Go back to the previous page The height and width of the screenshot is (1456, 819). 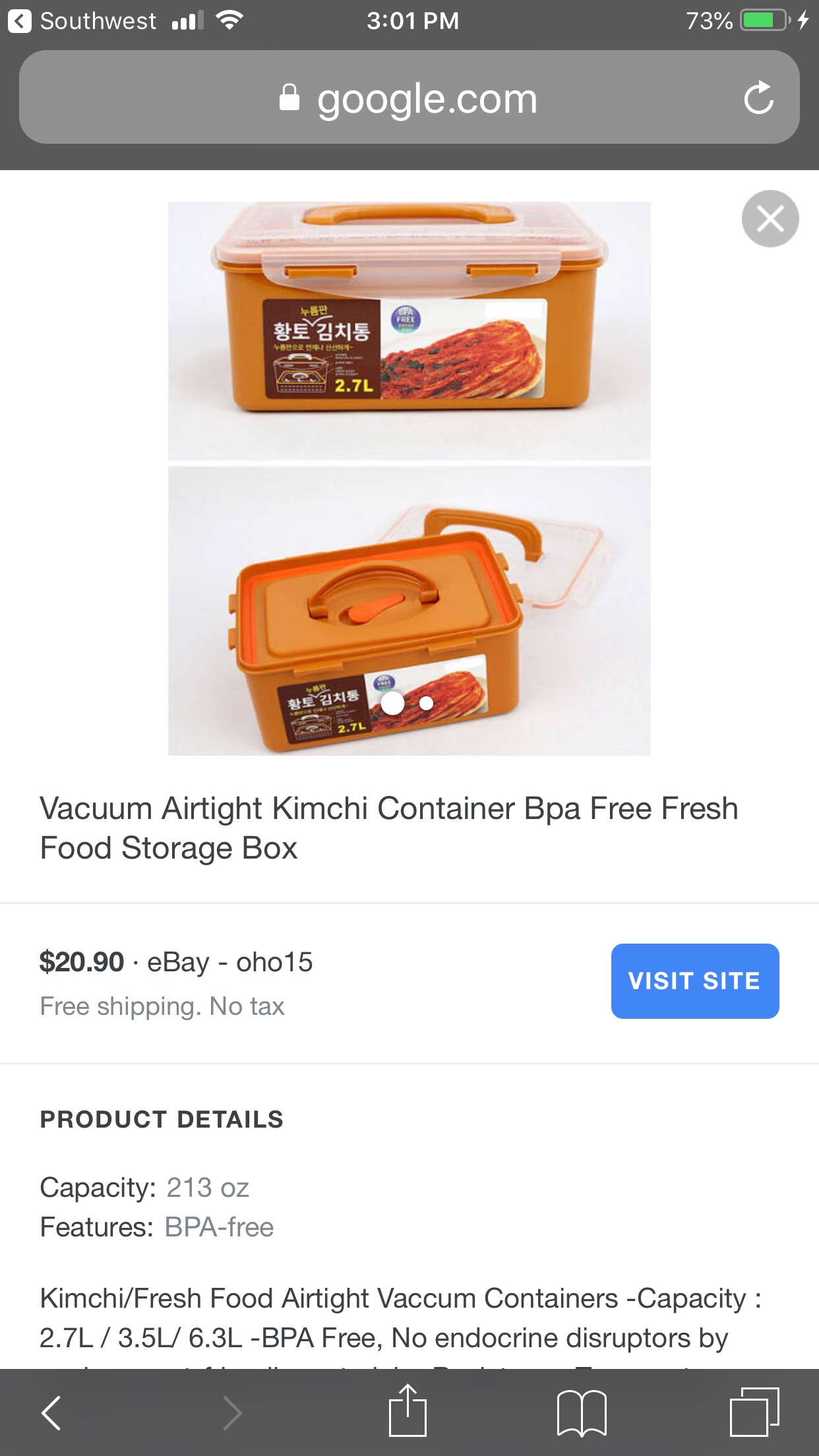click(x=51, y=1412)
